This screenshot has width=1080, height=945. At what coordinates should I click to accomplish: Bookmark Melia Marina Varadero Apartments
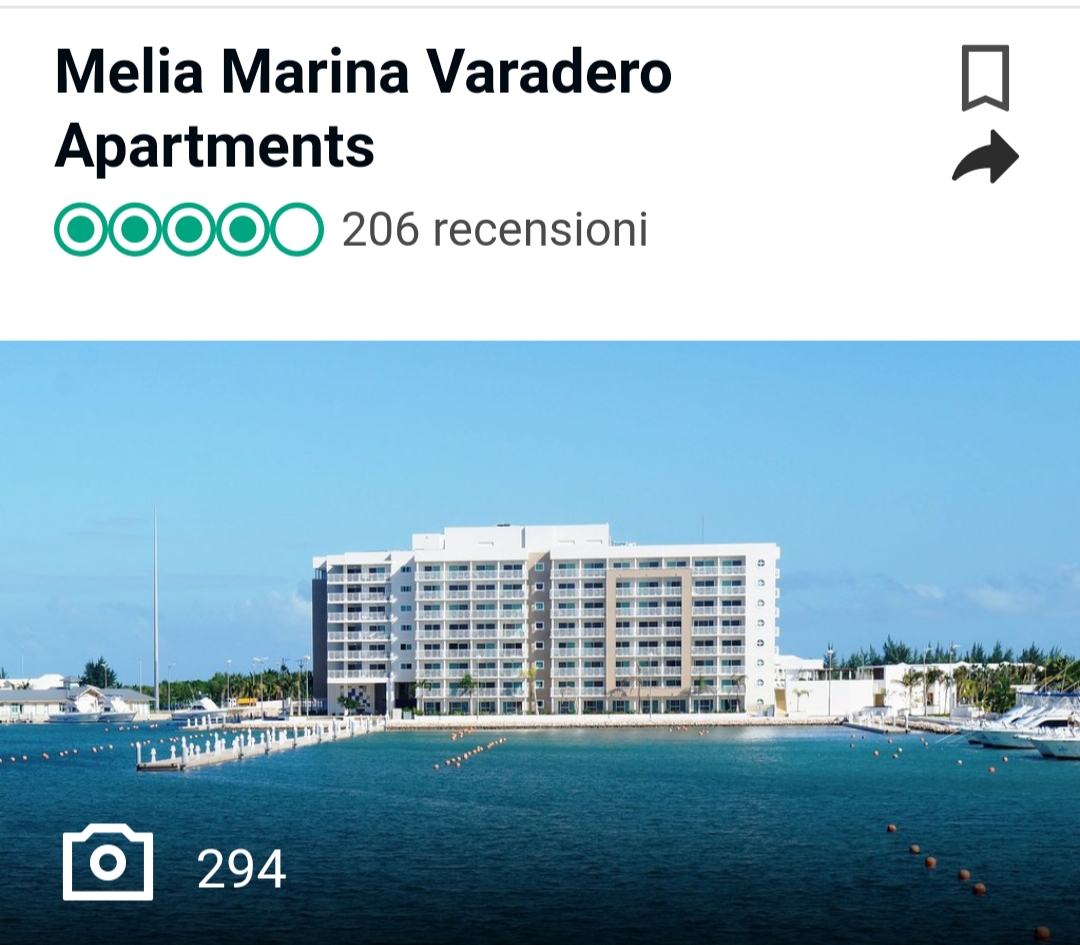[985, 78]
